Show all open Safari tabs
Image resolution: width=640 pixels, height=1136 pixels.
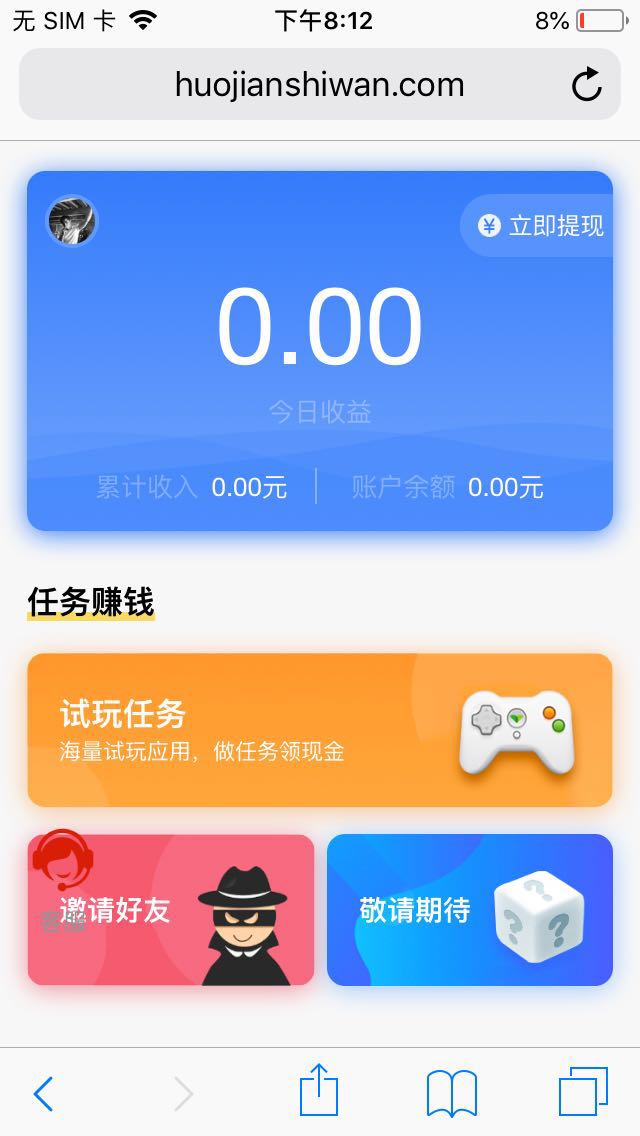click(583, 1092)
